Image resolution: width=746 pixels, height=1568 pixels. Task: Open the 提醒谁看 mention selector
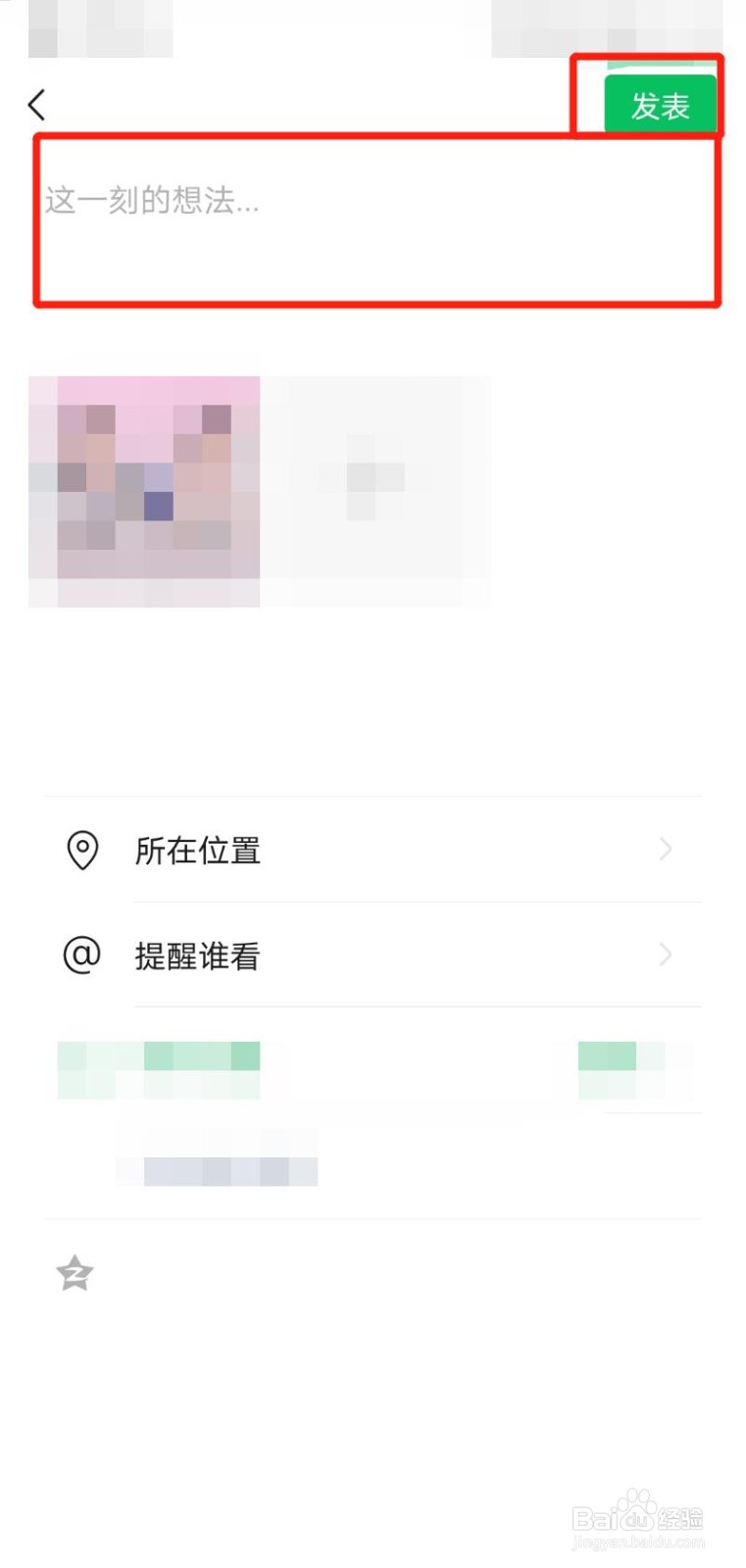(196, 955)
